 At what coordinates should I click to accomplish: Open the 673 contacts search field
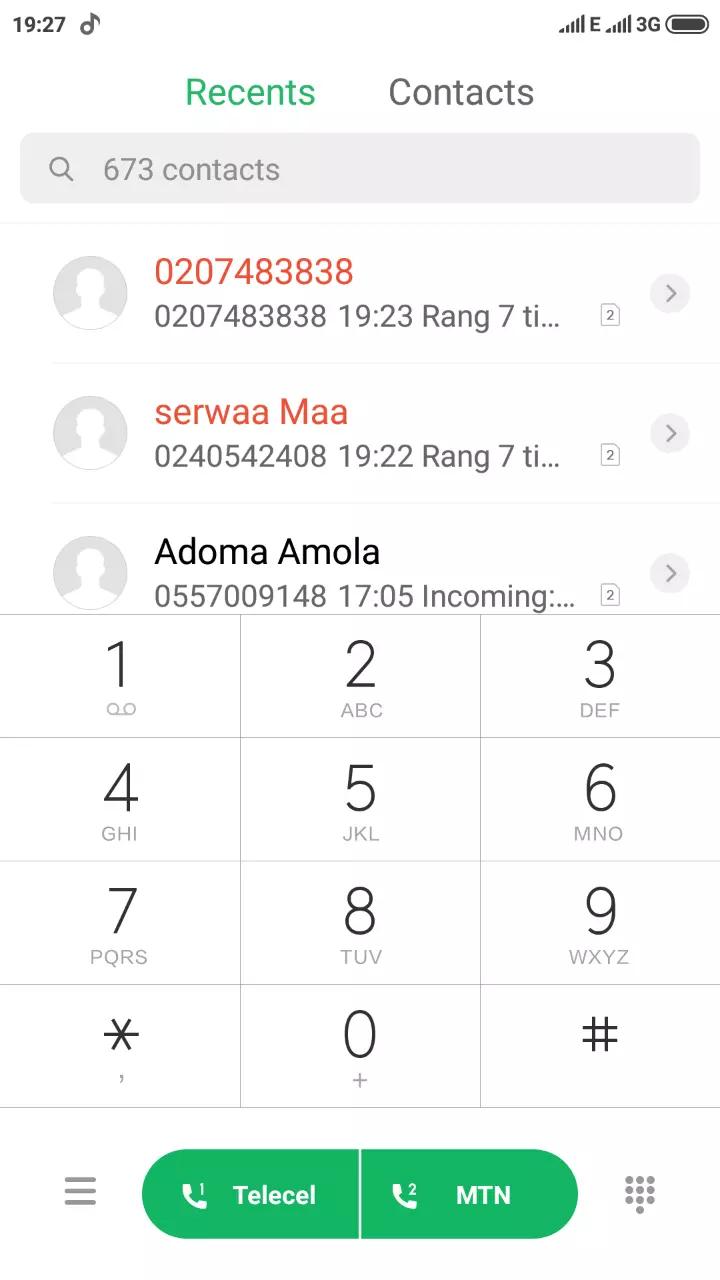360,169
